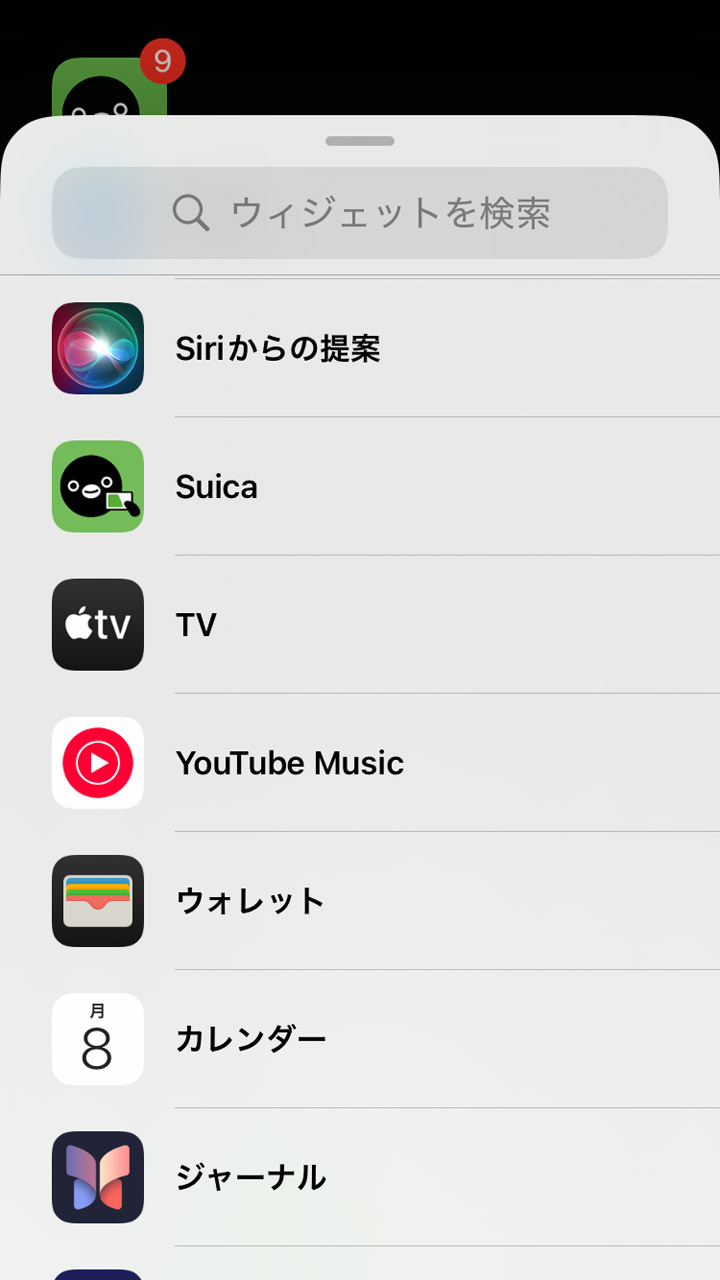Select the Siriからの提案 widget row

coord(360,349)
